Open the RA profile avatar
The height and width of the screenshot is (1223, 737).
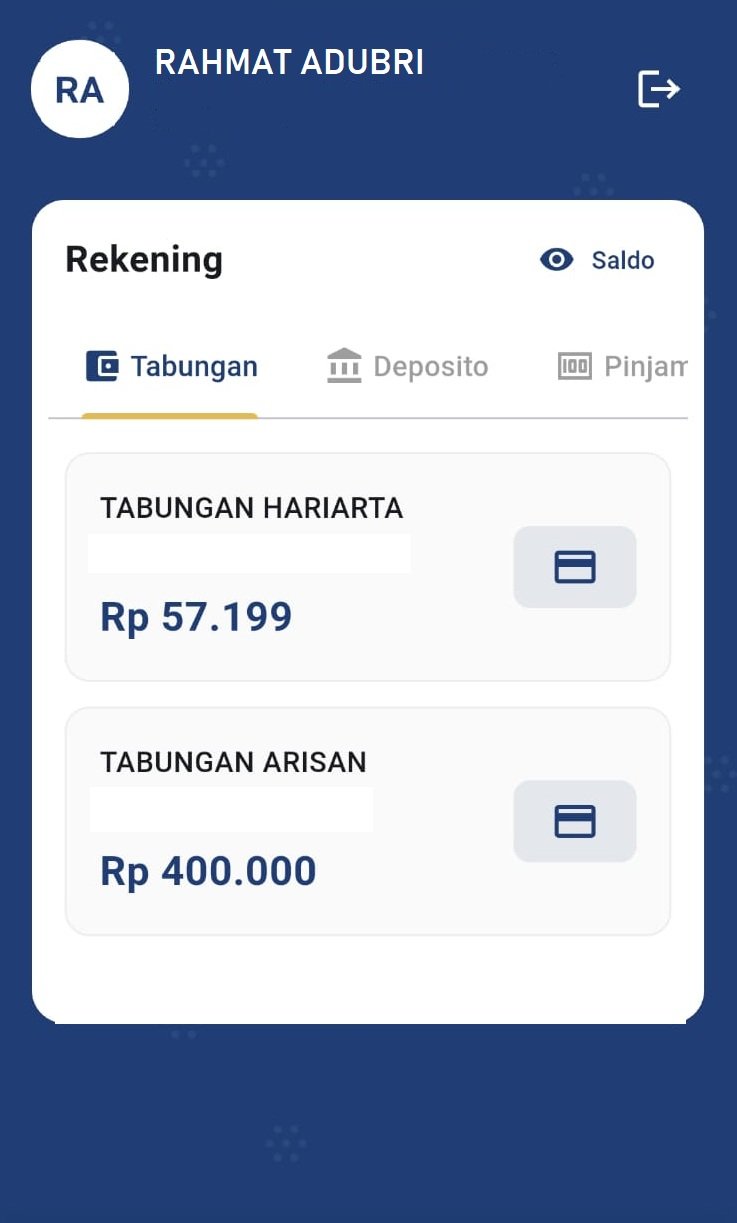(x=80, y=90)
